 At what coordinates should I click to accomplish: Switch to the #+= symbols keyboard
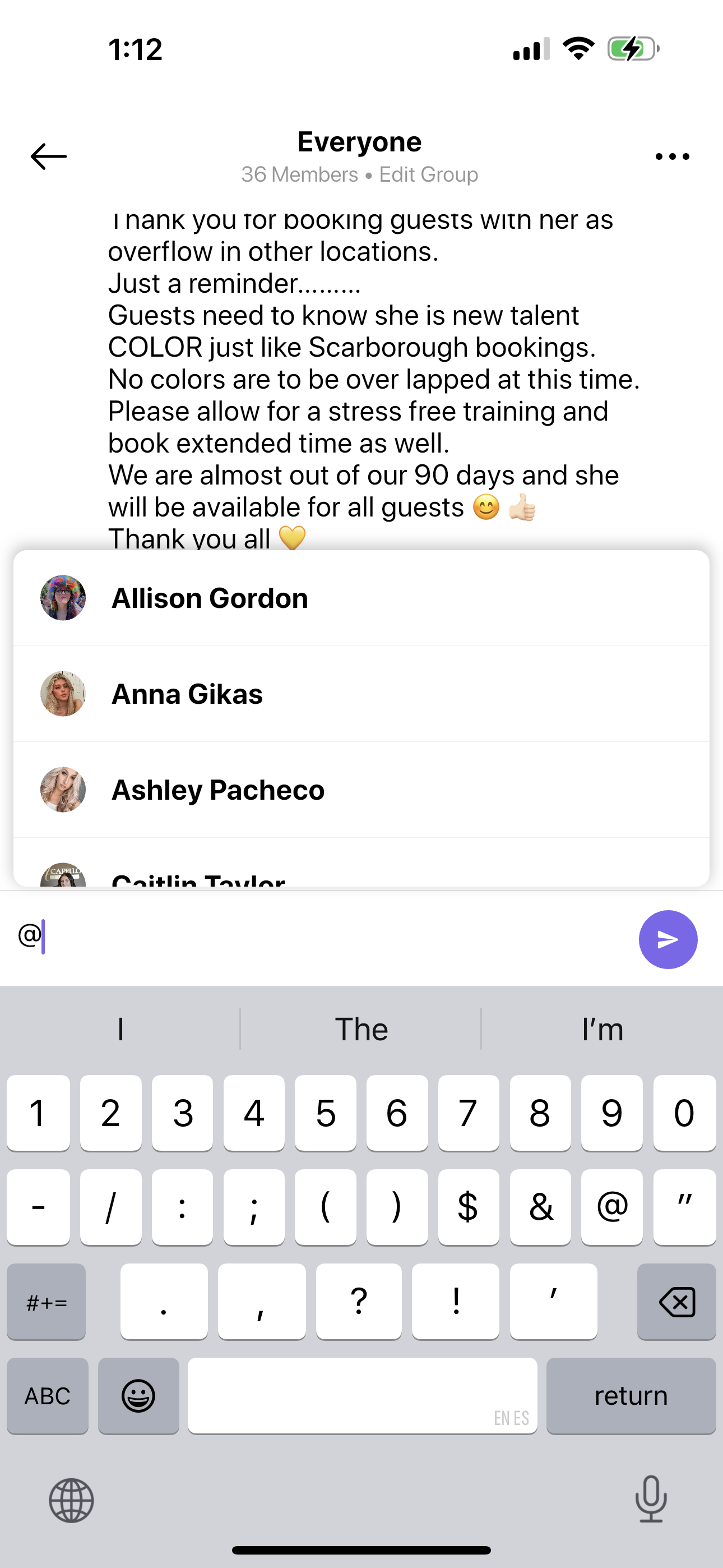[x=47, y=1302]
